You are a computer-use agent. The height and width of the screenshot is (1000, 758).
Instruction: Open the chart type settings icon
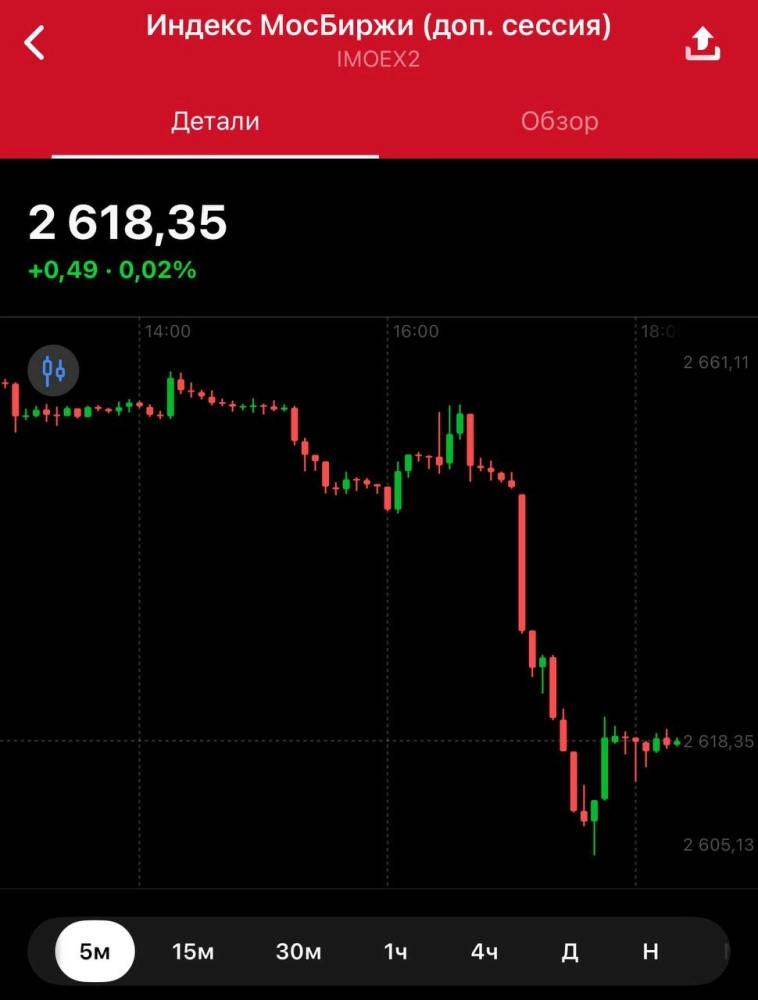coord(54,370)
